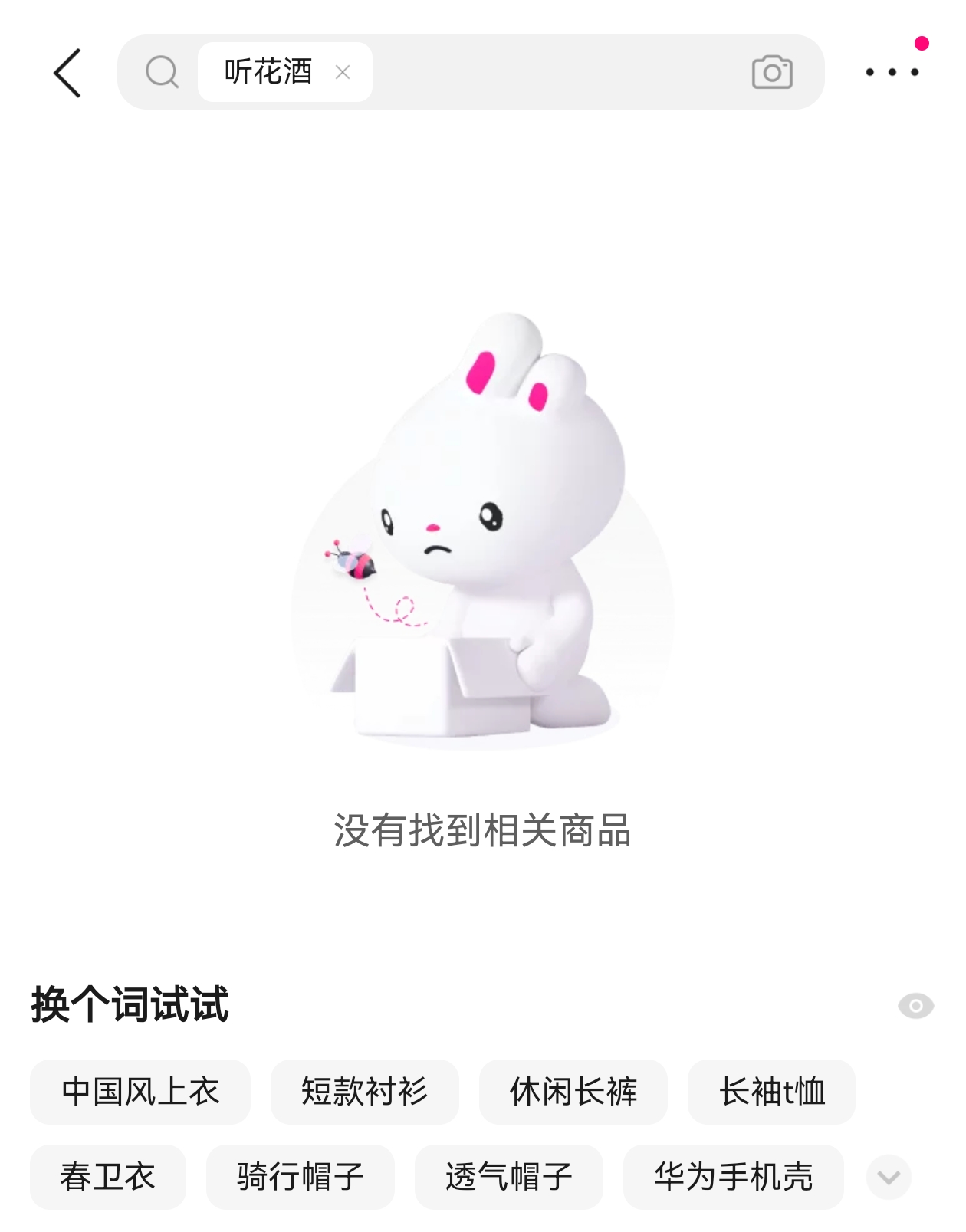Search for 华为手机壳
966x1232 pixels.
(x=733, y=1177)
